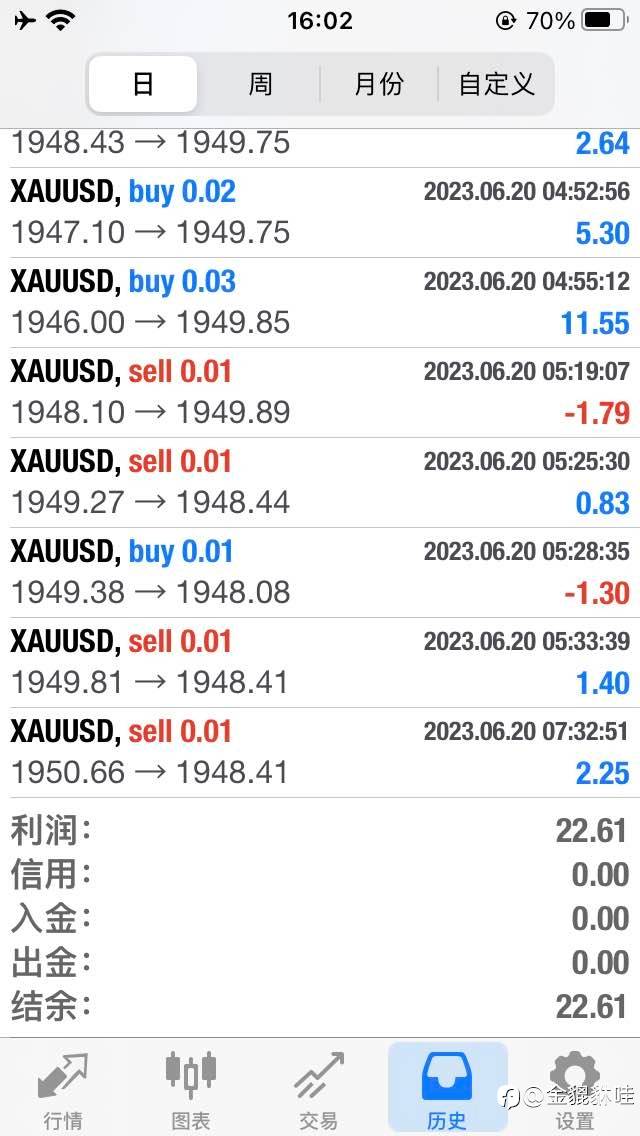
Task: Select the 日 (day) period segment
Action: point(143,84)
